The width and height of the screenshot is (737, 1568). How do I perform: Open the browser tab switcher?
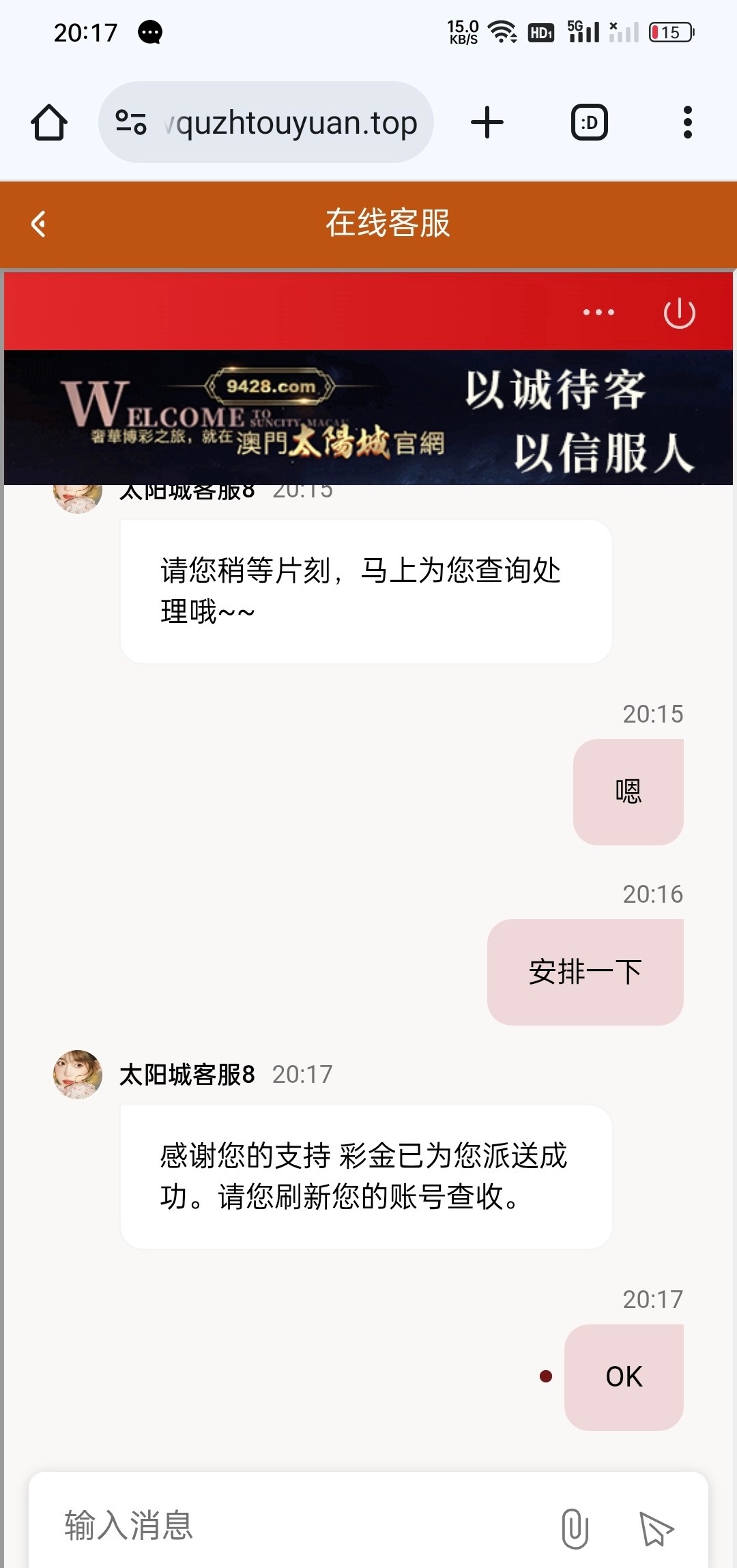click(589, 123)
